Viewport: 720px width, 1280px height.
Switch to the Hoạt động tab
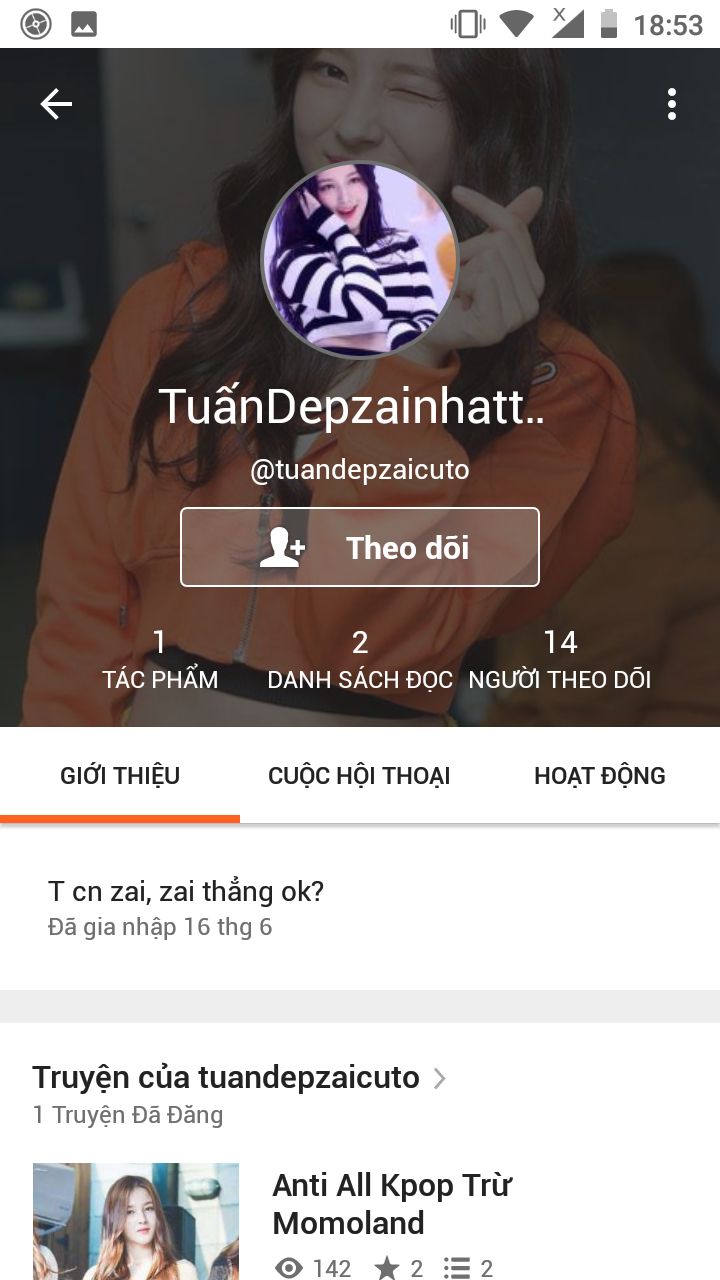tap(599, 776)
